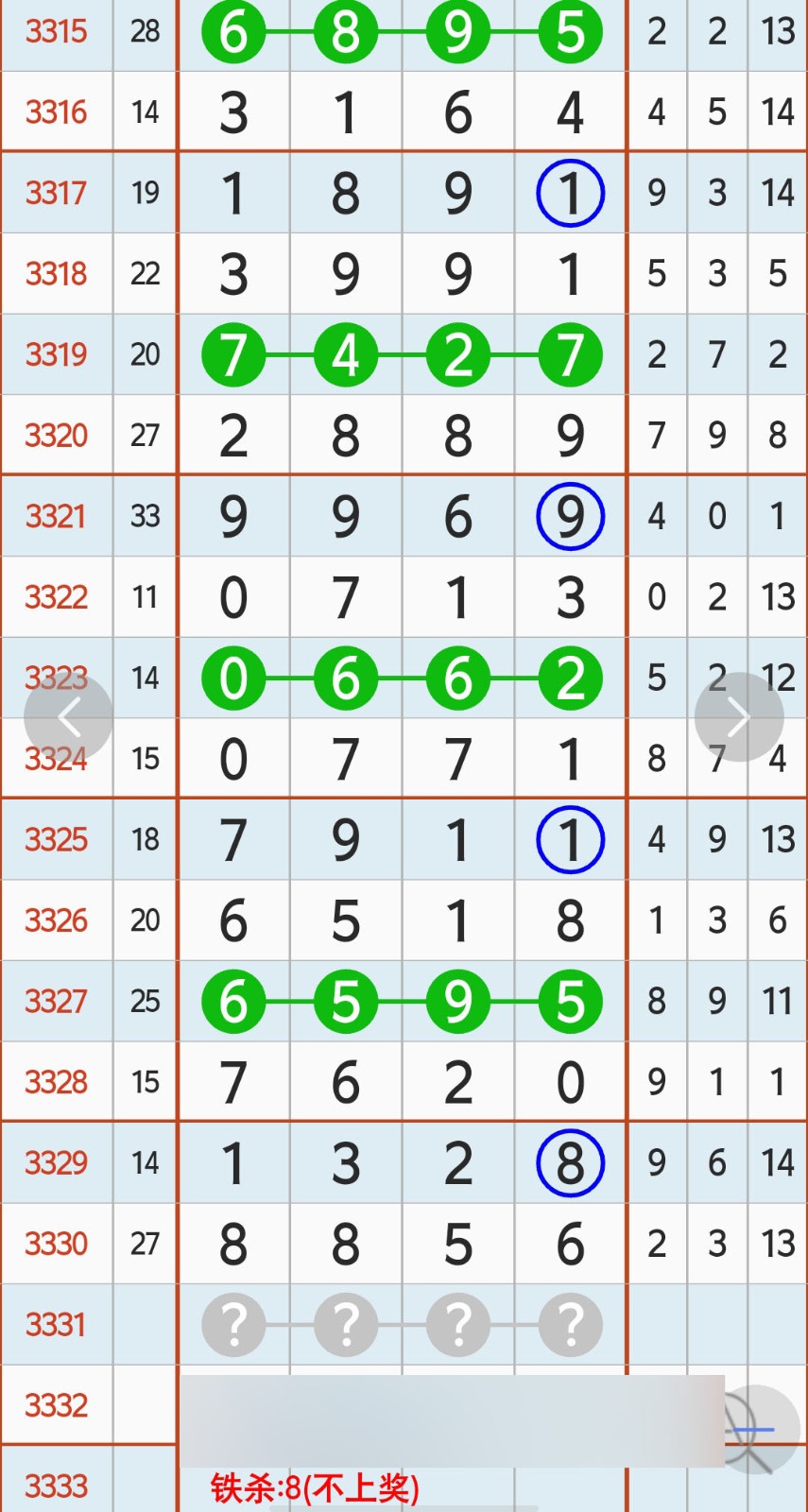Tap the sum value 28 for period 3315
808x1512 pixels.
[x=145, y=31]
